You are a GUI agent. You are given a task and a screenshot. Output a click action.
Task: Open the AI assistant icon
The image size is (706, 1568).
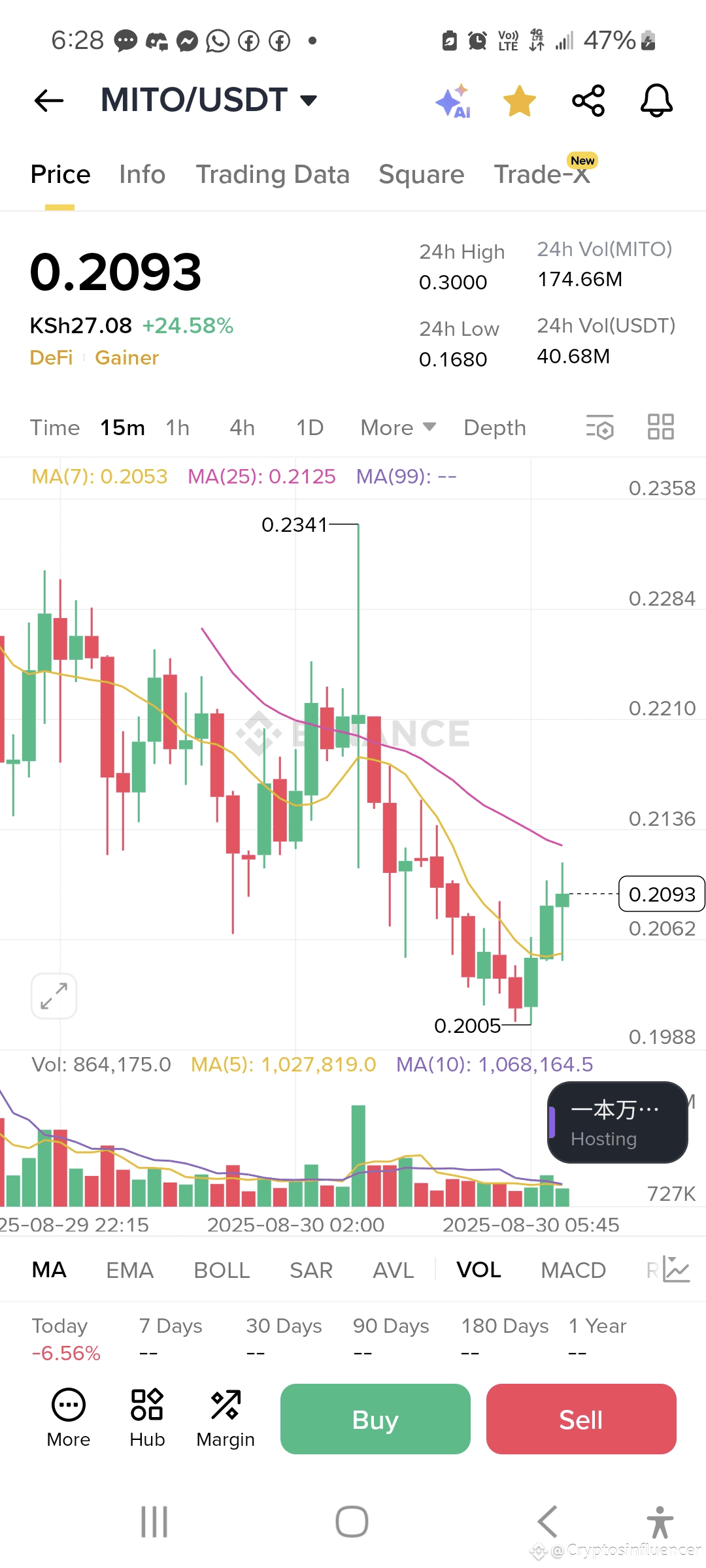(453, 101)
